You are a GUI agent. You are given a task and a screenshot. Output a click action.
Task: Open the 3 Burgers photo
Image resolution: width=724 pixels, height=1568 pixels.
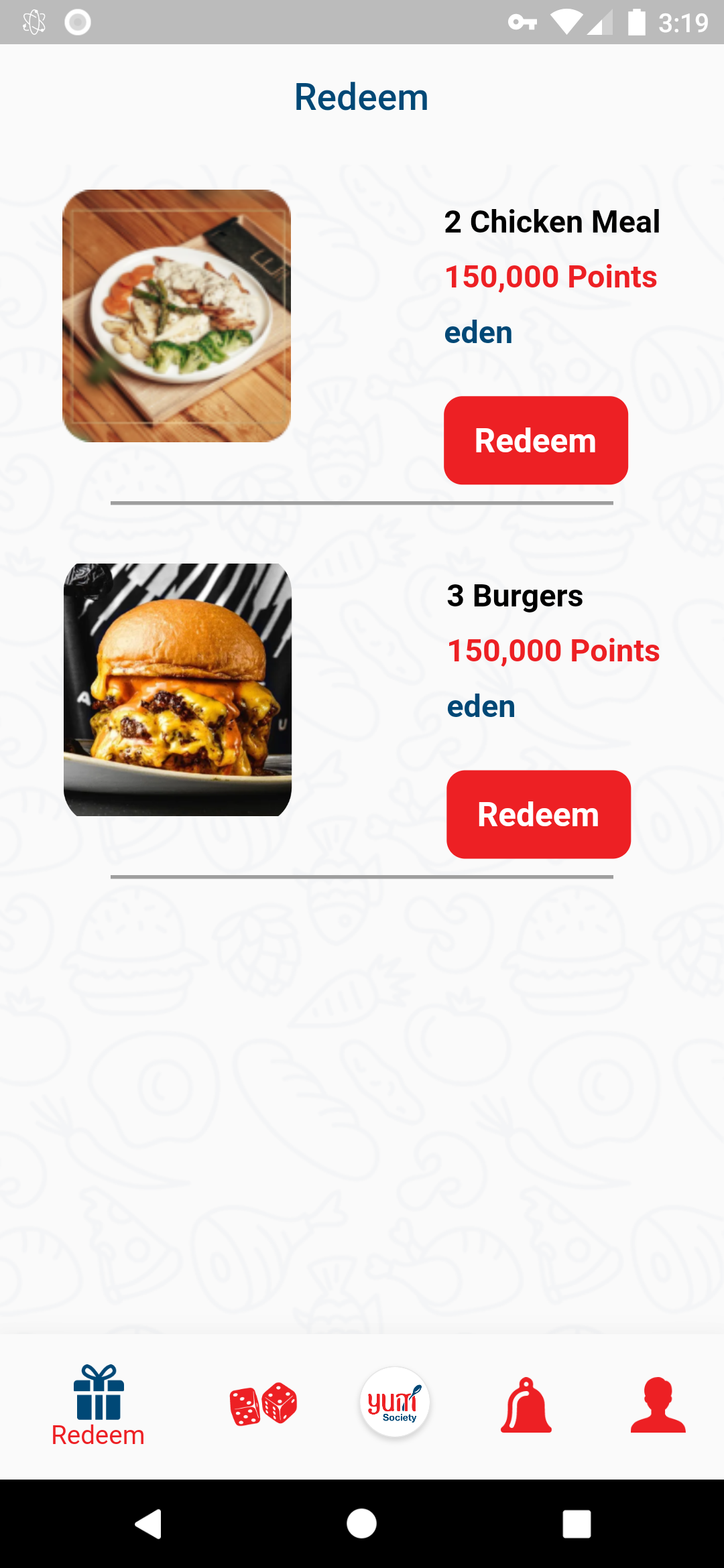(x=178, y=690)
